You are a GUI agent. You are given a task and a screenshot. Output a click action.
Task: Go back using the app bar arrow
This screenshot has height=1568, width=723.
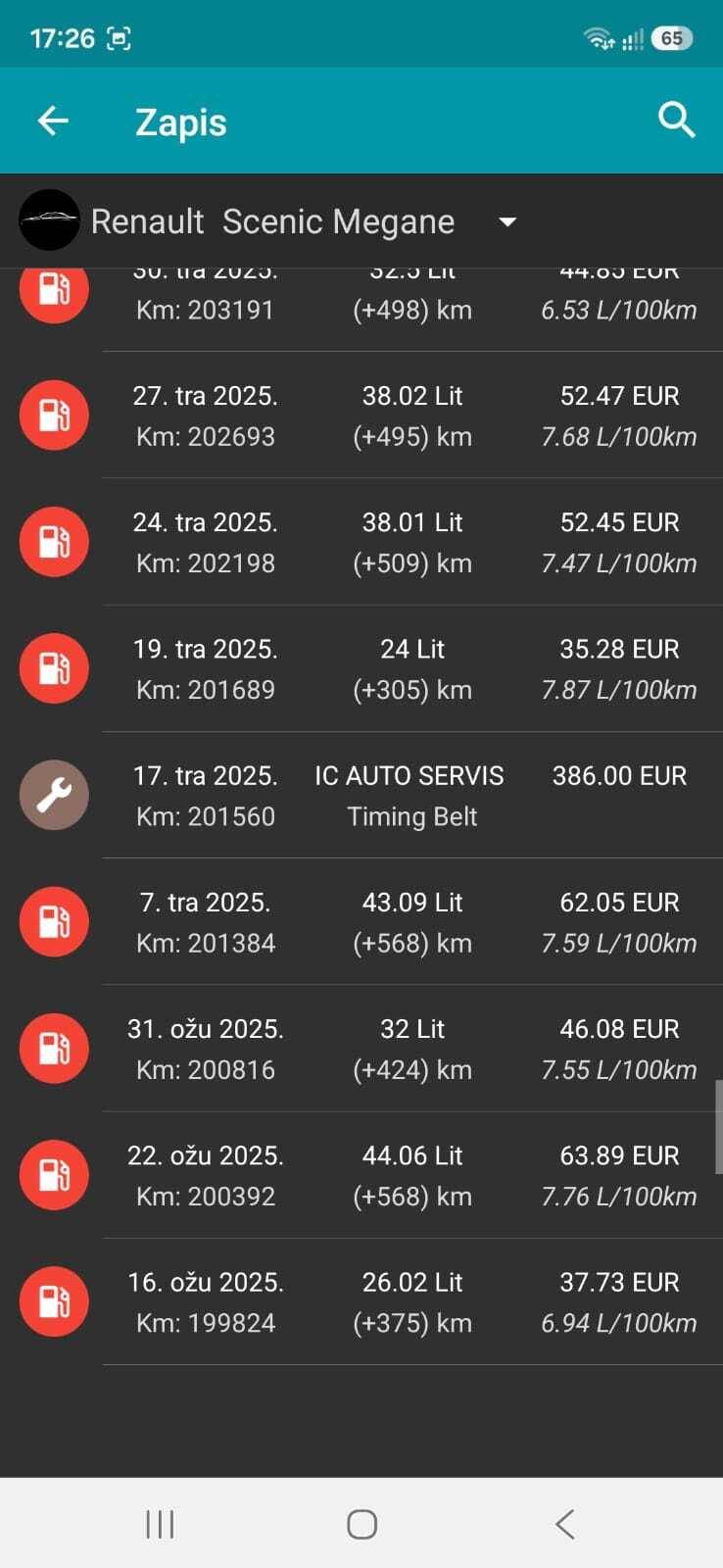coord(53,121)
